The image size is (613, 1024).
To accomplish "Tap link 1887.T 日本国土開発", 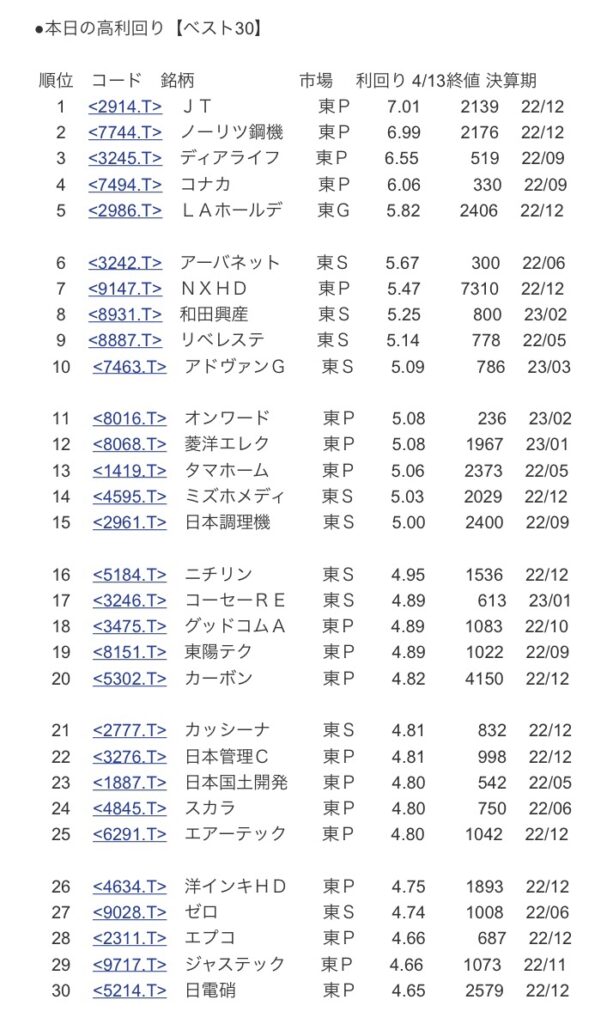I will coord(129,783).
